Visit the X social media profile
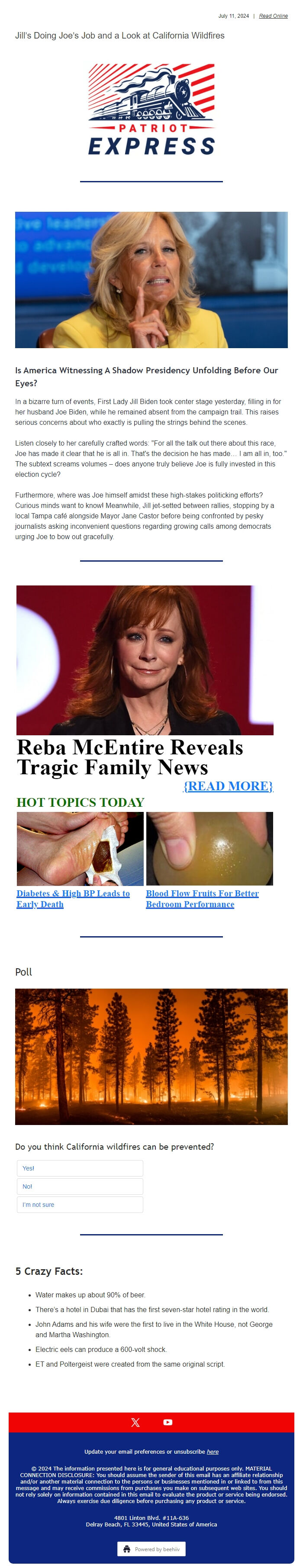Image resolution: width=303 pixels, height=1568 pixels. pos(135,1423)
